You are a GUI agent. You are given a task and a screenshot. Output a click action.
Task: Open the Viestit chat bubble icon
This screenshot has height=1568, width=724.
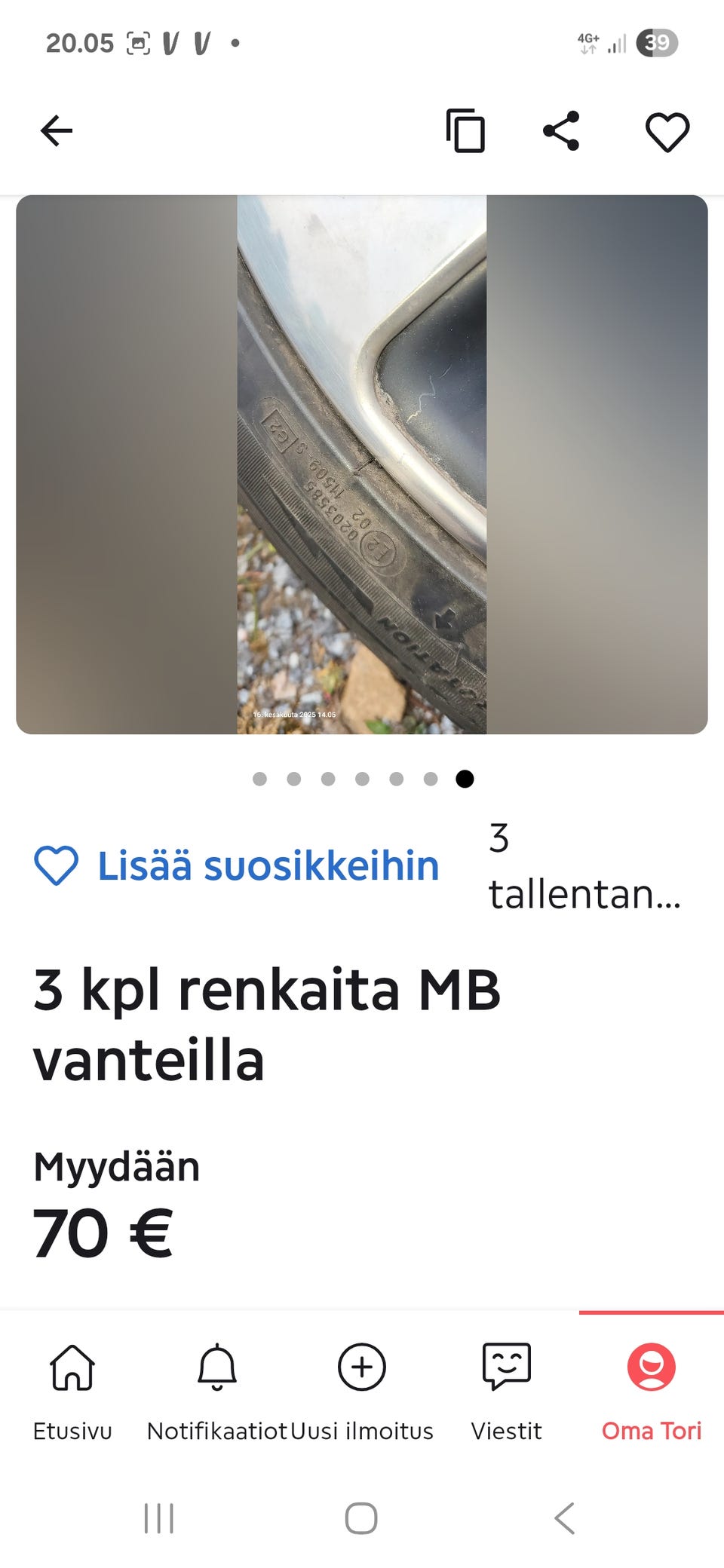pos(506,1367)
